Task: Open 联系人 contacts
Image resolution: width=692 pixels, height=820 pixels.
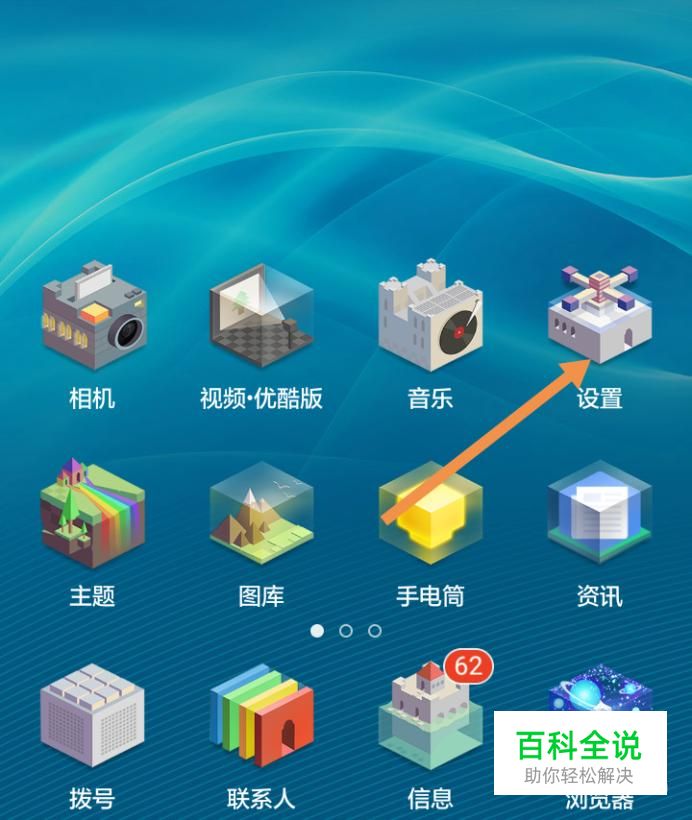Action: (262, 716)
